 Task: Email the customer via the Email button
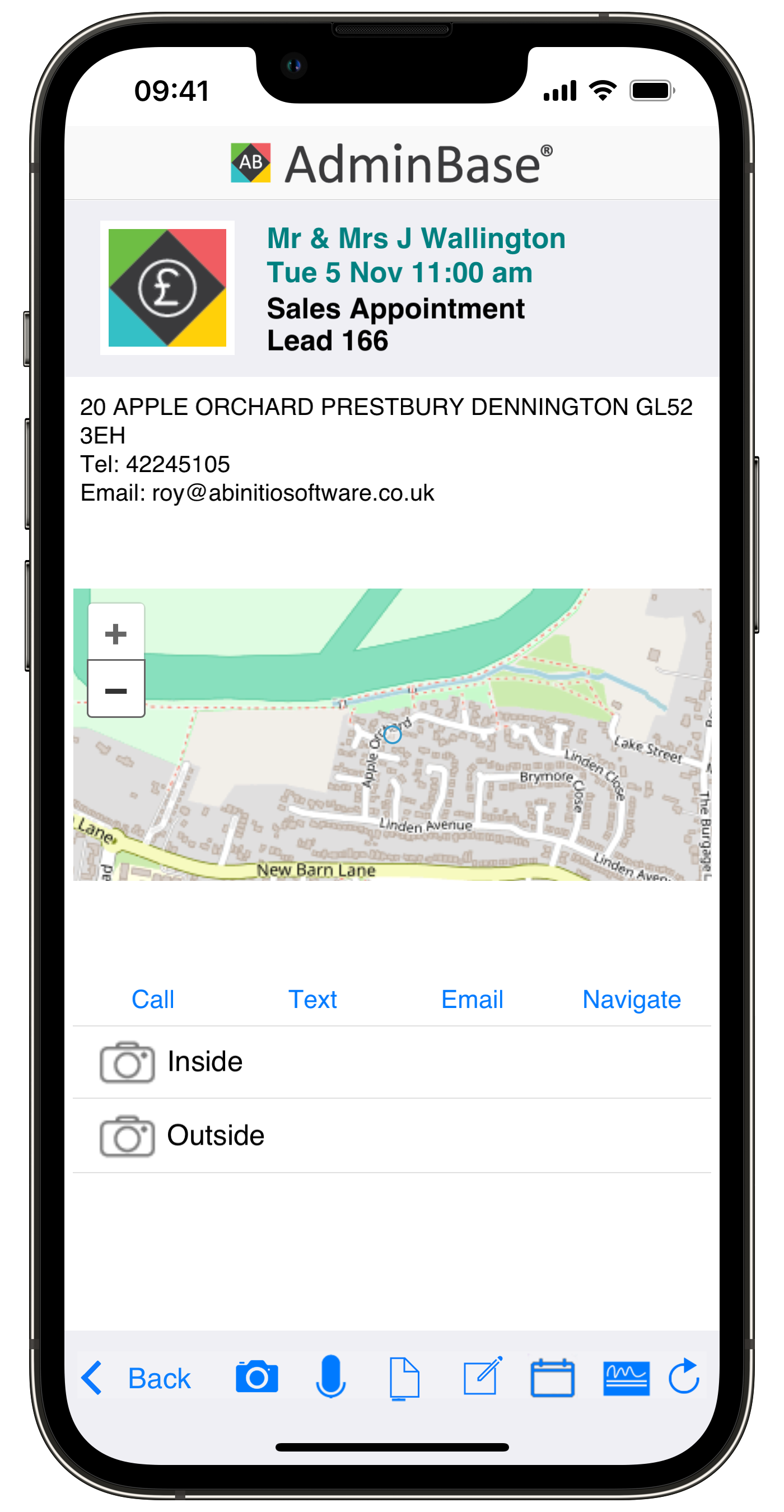click(472, 999)
